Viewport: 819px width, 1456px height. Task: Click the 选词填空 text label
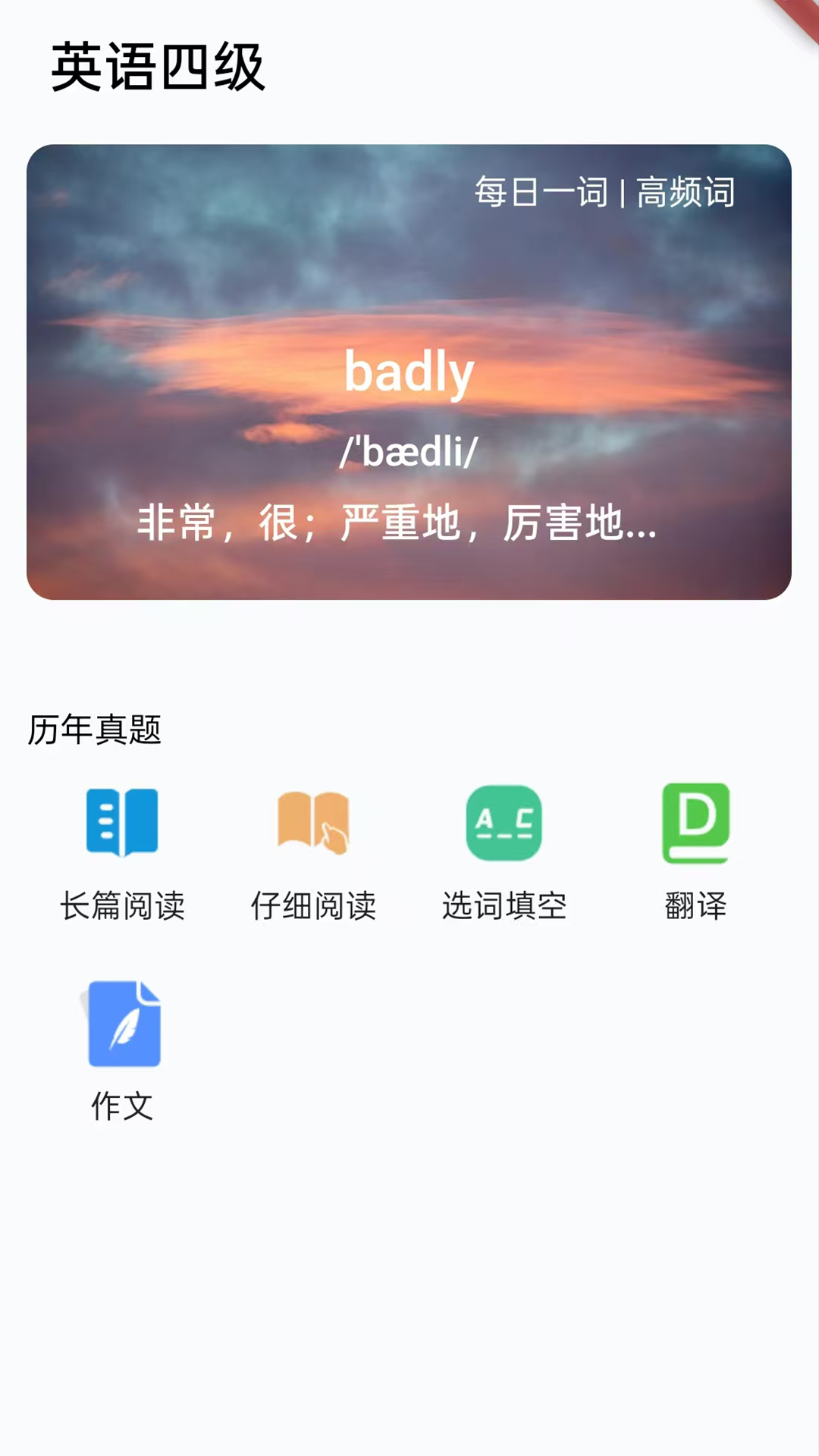coord(504,907)
